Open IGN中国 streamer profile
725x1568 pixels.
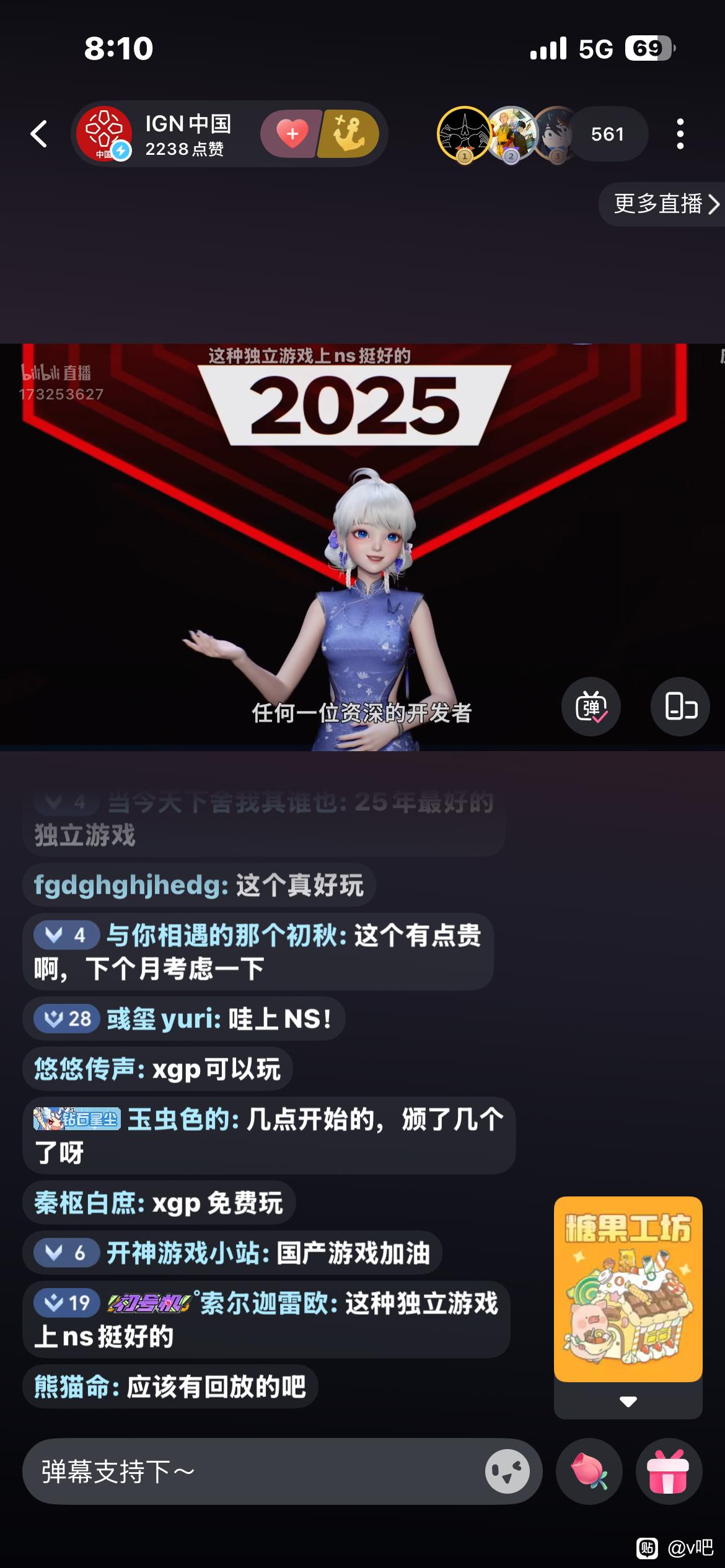point(104,134)
